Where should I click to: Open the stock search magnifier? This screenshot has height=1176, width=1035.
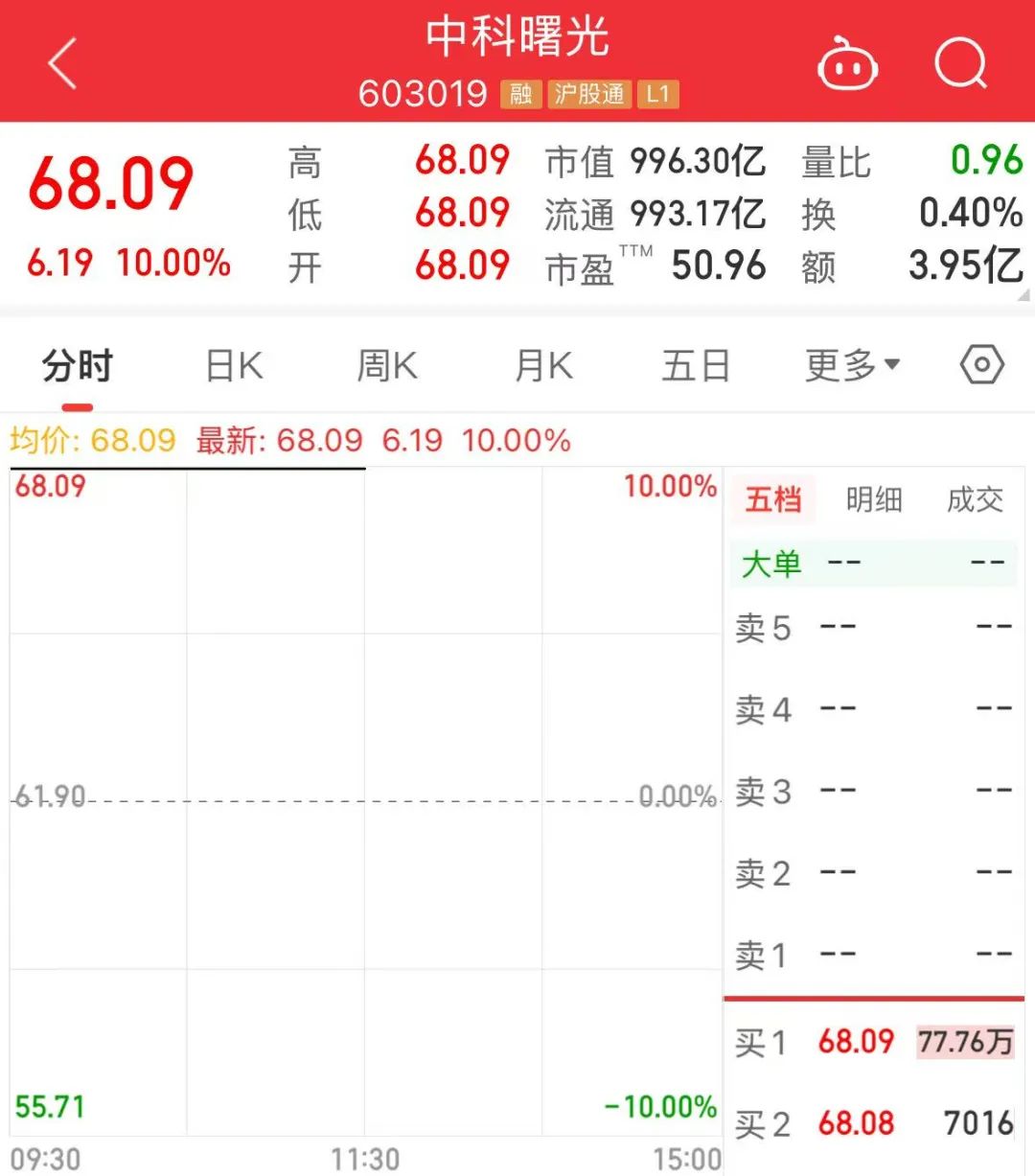[960, 64]
